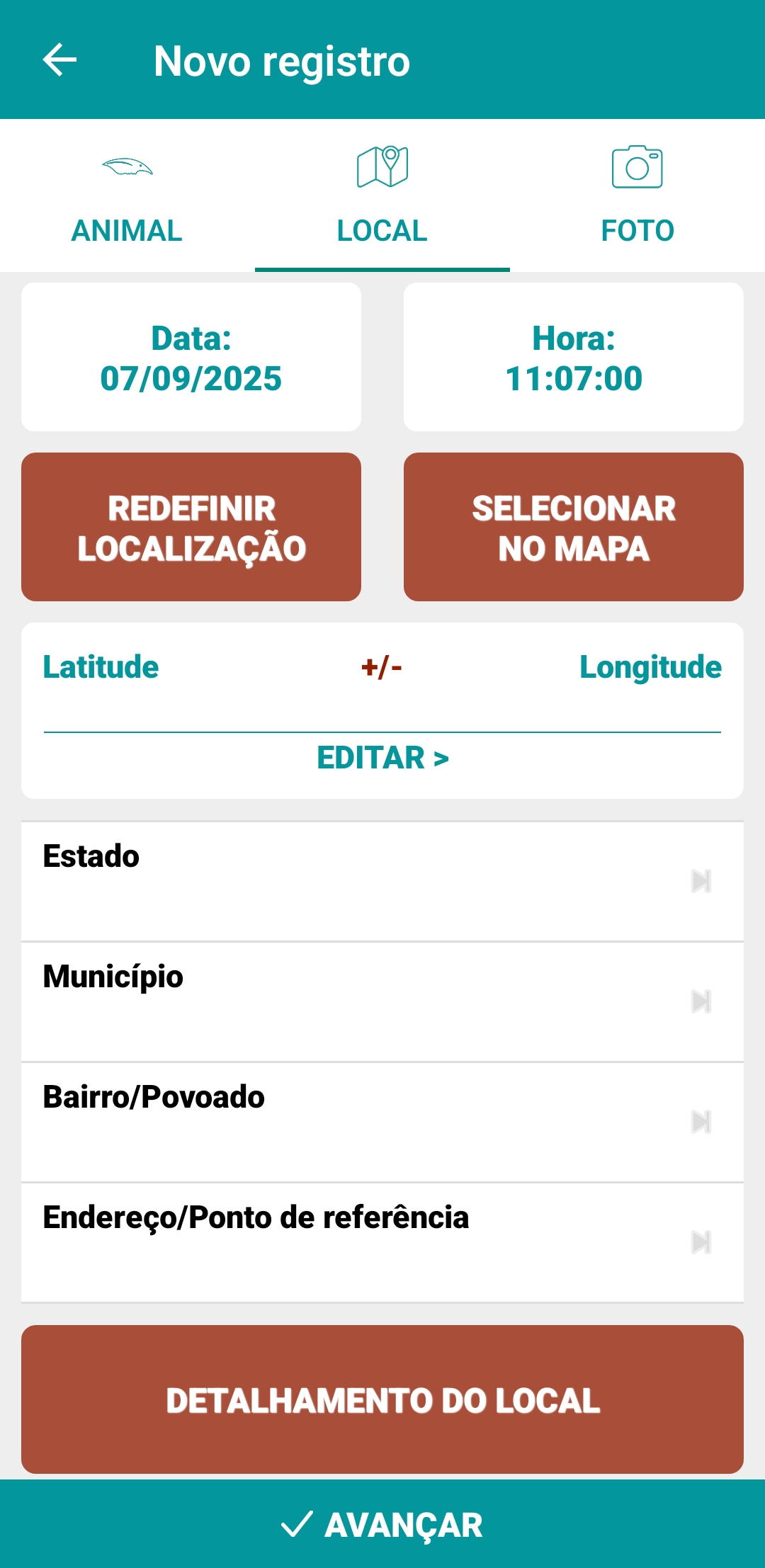Switch to the Foto tab
The height and width of the screenshot is (1568, 765).
click(x=636, y=230)
